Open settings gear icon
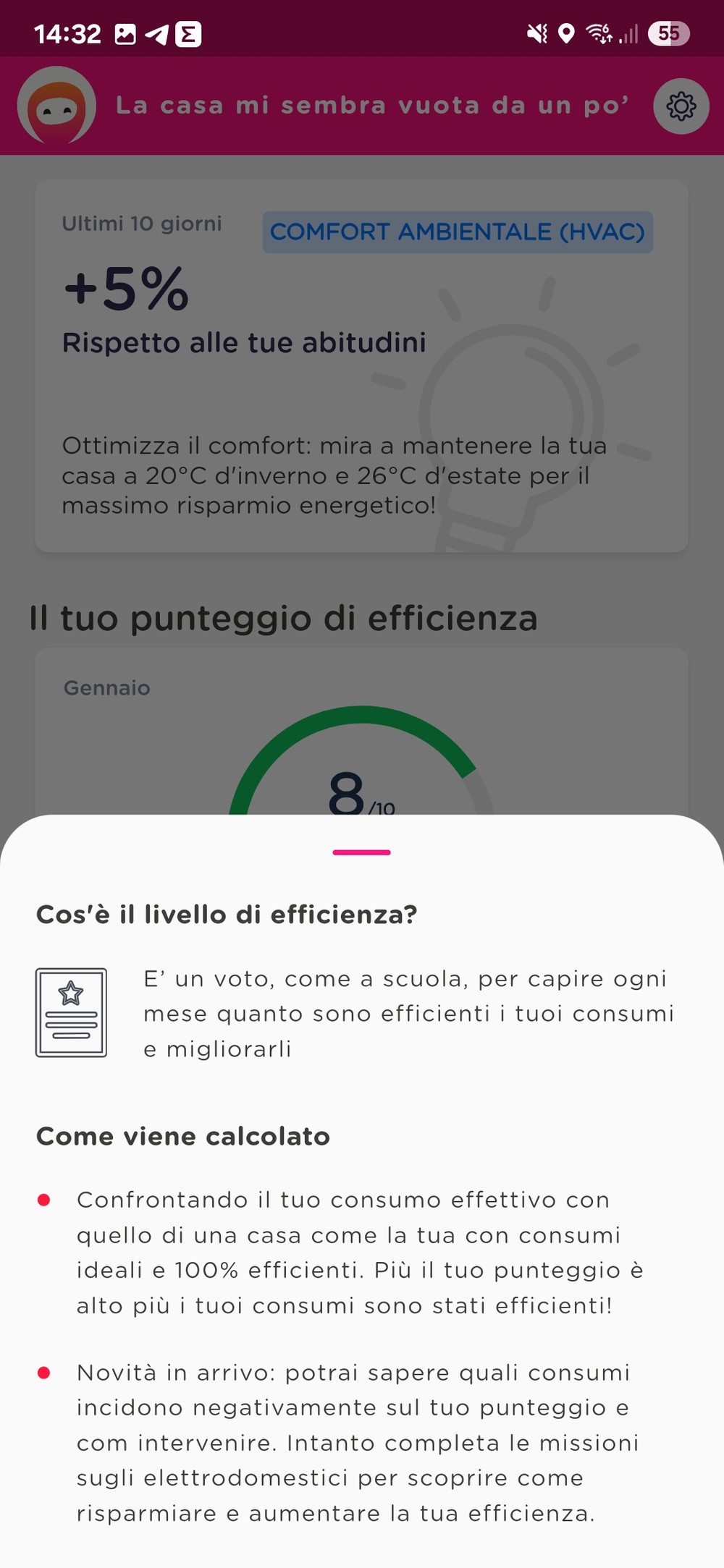724x1568 pixels. click(x=681, y=106)
